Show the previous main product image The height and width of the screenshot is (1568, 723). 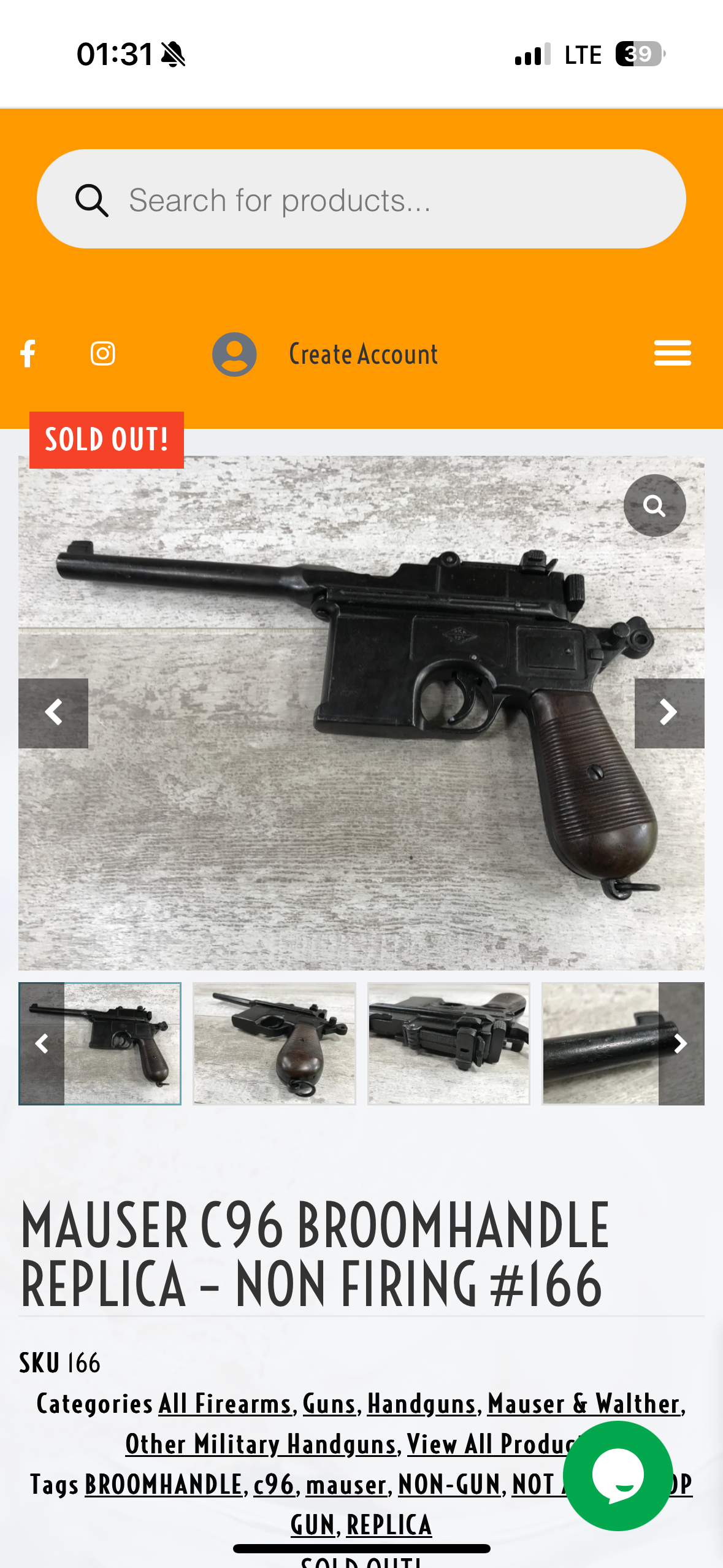[x=53, y=713]
